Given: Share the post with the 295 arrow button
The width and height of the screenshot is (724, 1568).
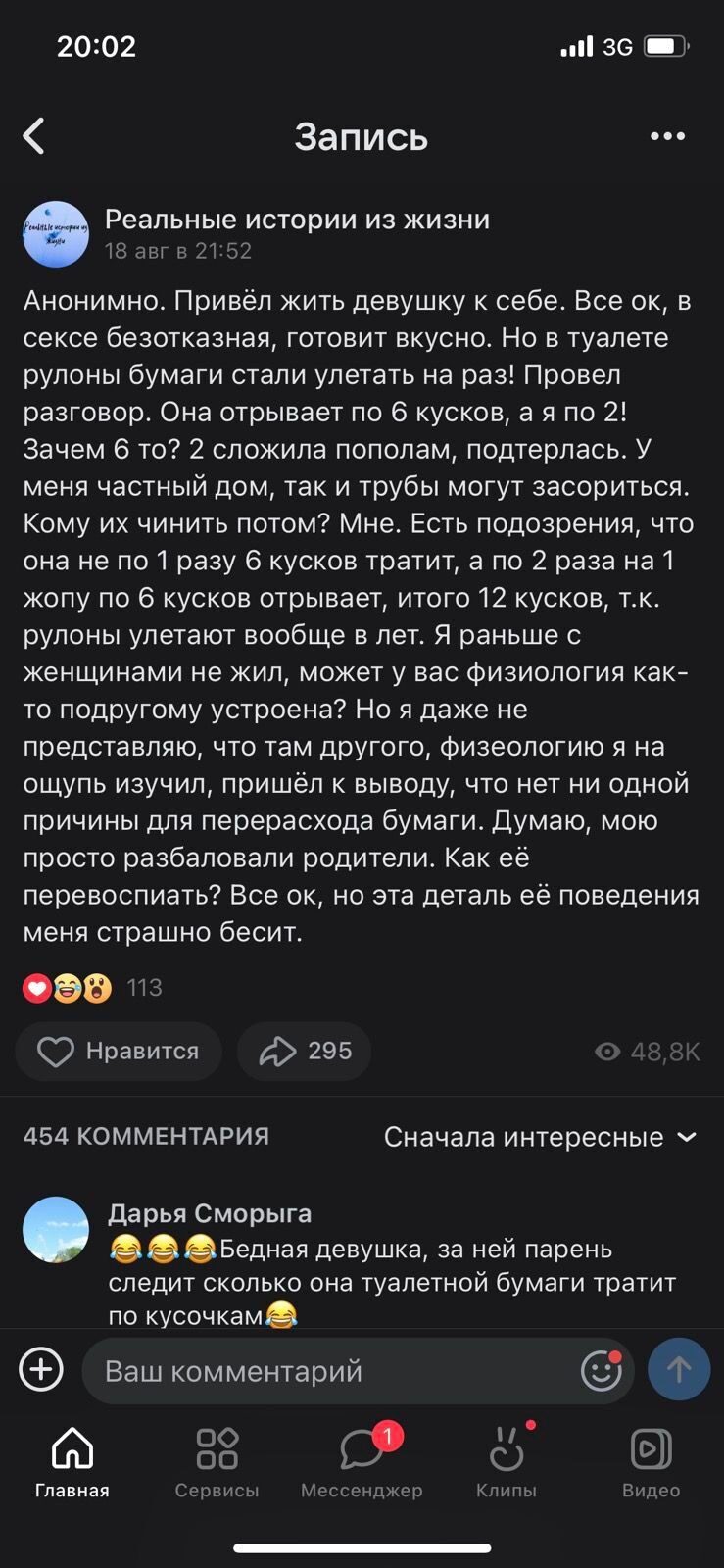Looking at the screenshot, I should click(305, 1052).
